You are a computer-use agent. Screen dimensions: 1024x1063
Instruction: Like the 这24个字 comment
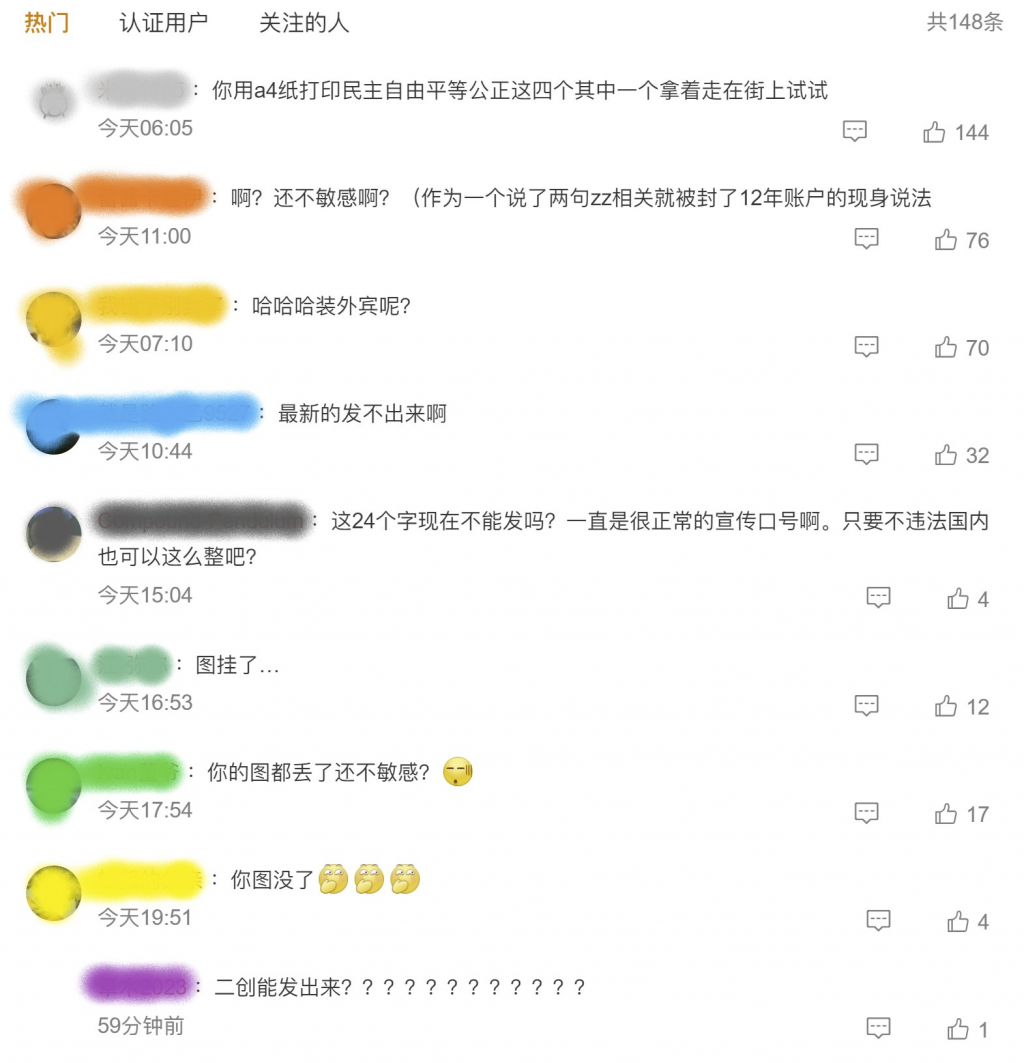[958, 599]
